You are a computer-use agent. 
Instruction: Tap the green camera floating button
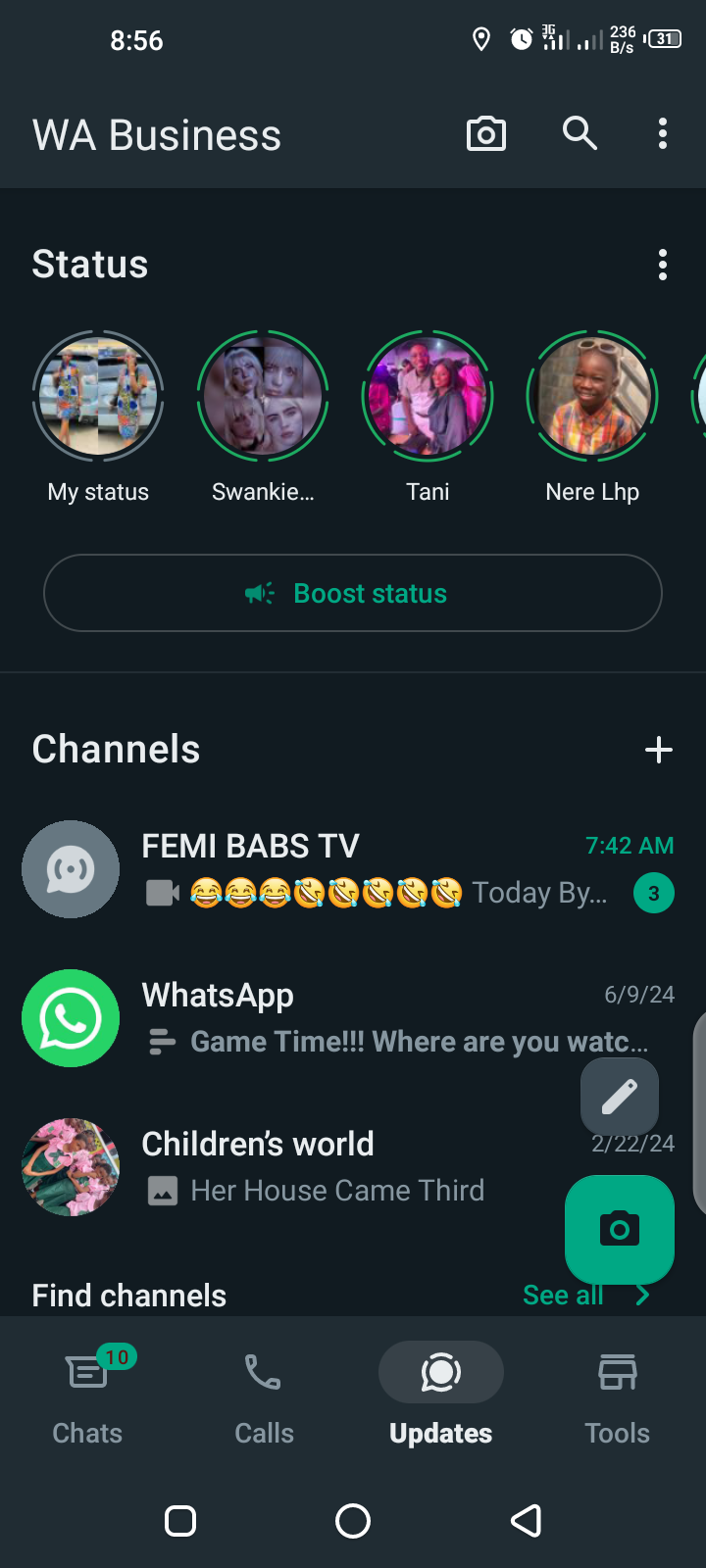point(620,1229)
